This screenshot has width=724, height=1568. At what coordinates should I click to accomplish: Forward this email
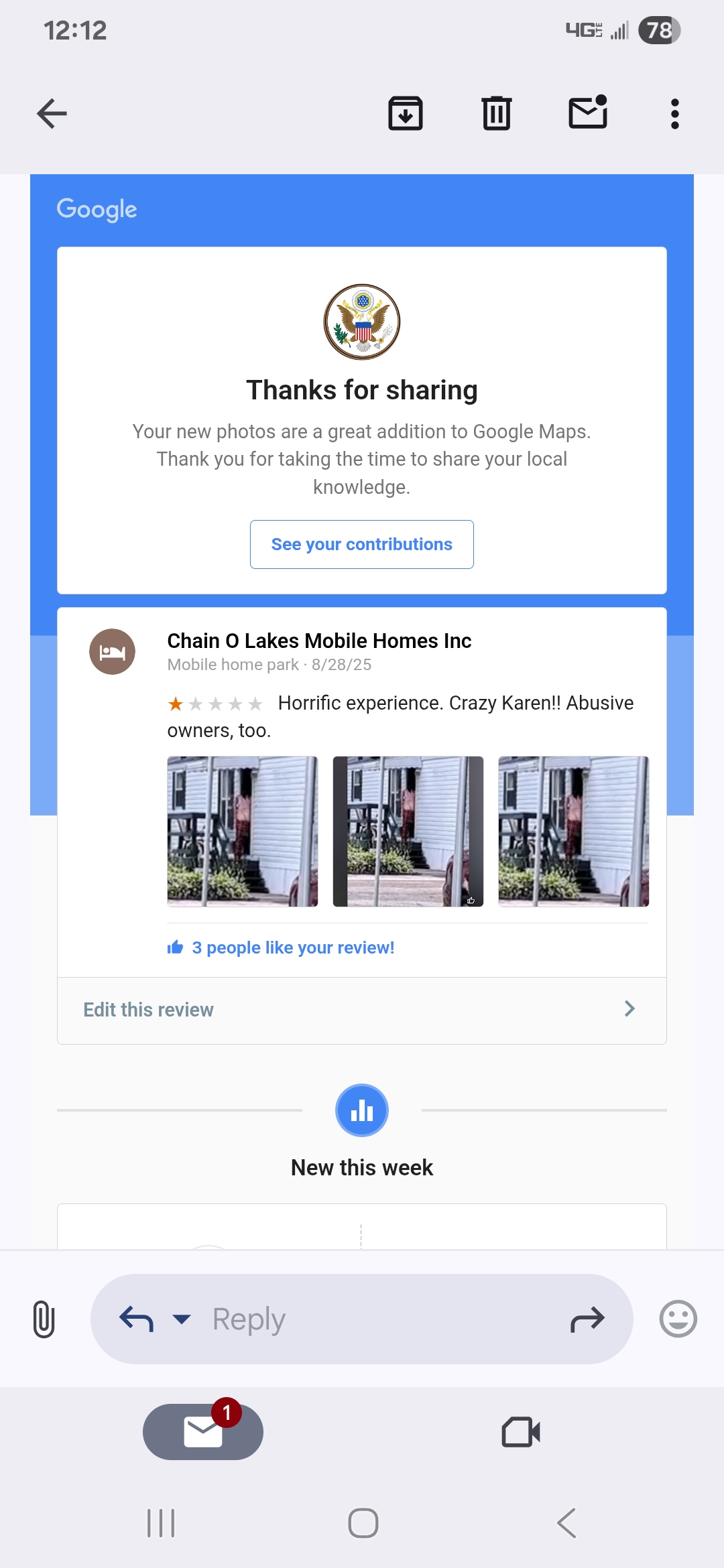click(x=587, y=1319)
